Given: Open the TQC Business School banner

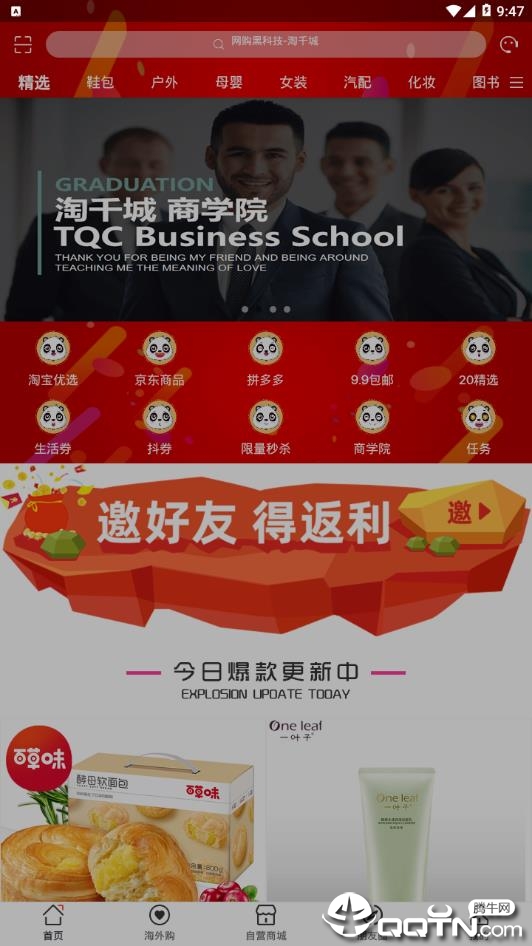Looking at the screenshot, I should click(266, 209).
